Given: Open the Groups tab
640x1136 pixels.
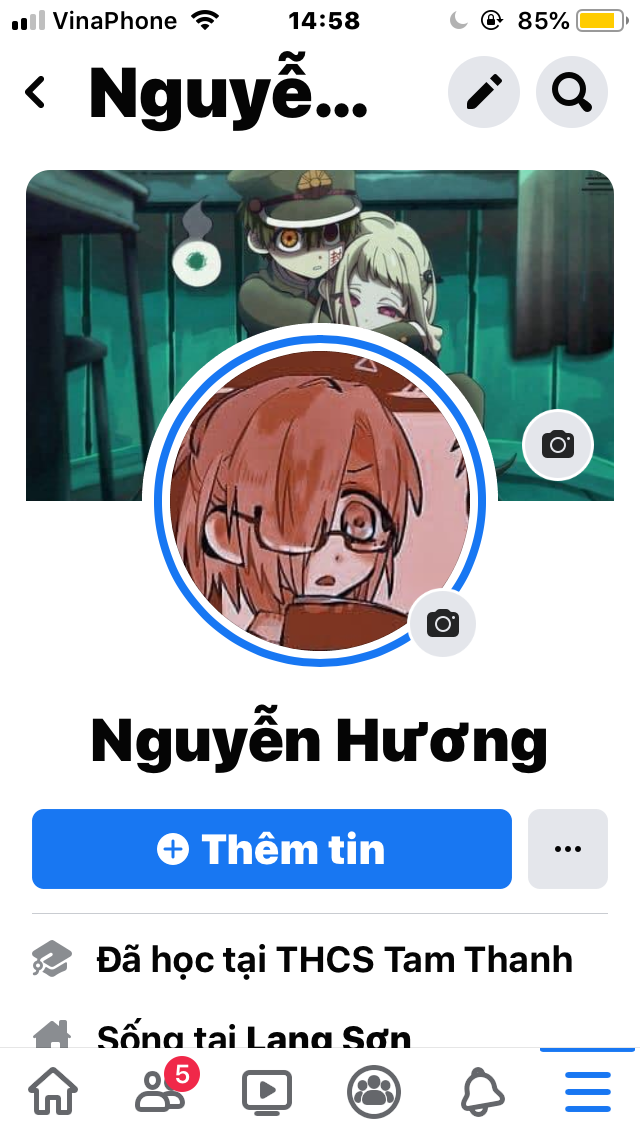Looking at the screenshot, I should pos(374,1091).
